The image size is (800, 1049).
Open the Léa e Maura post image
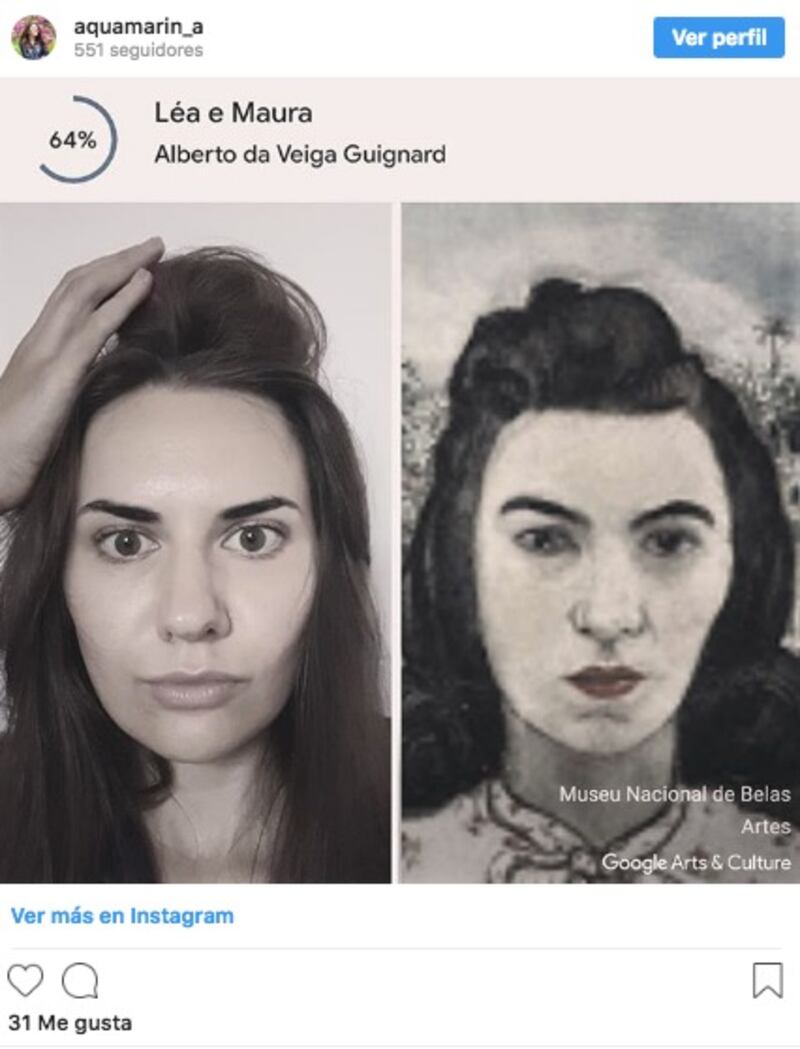[400, 540]
